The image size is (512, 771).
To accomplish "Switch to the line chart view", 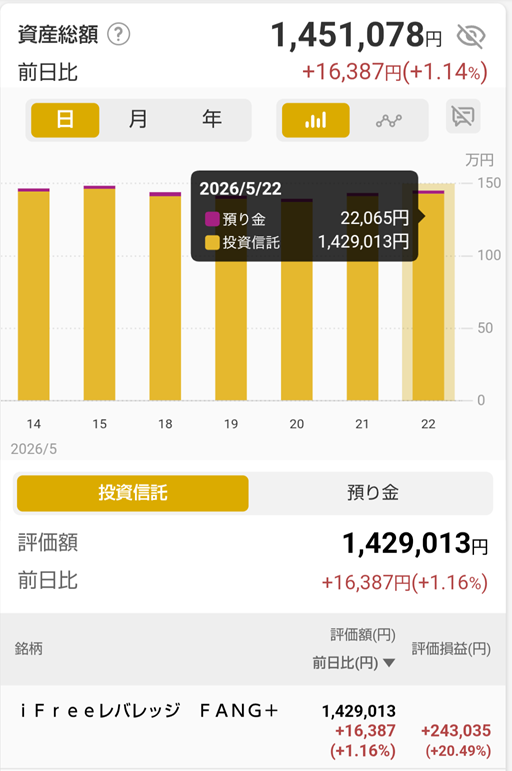I will [x=389, y=120].
